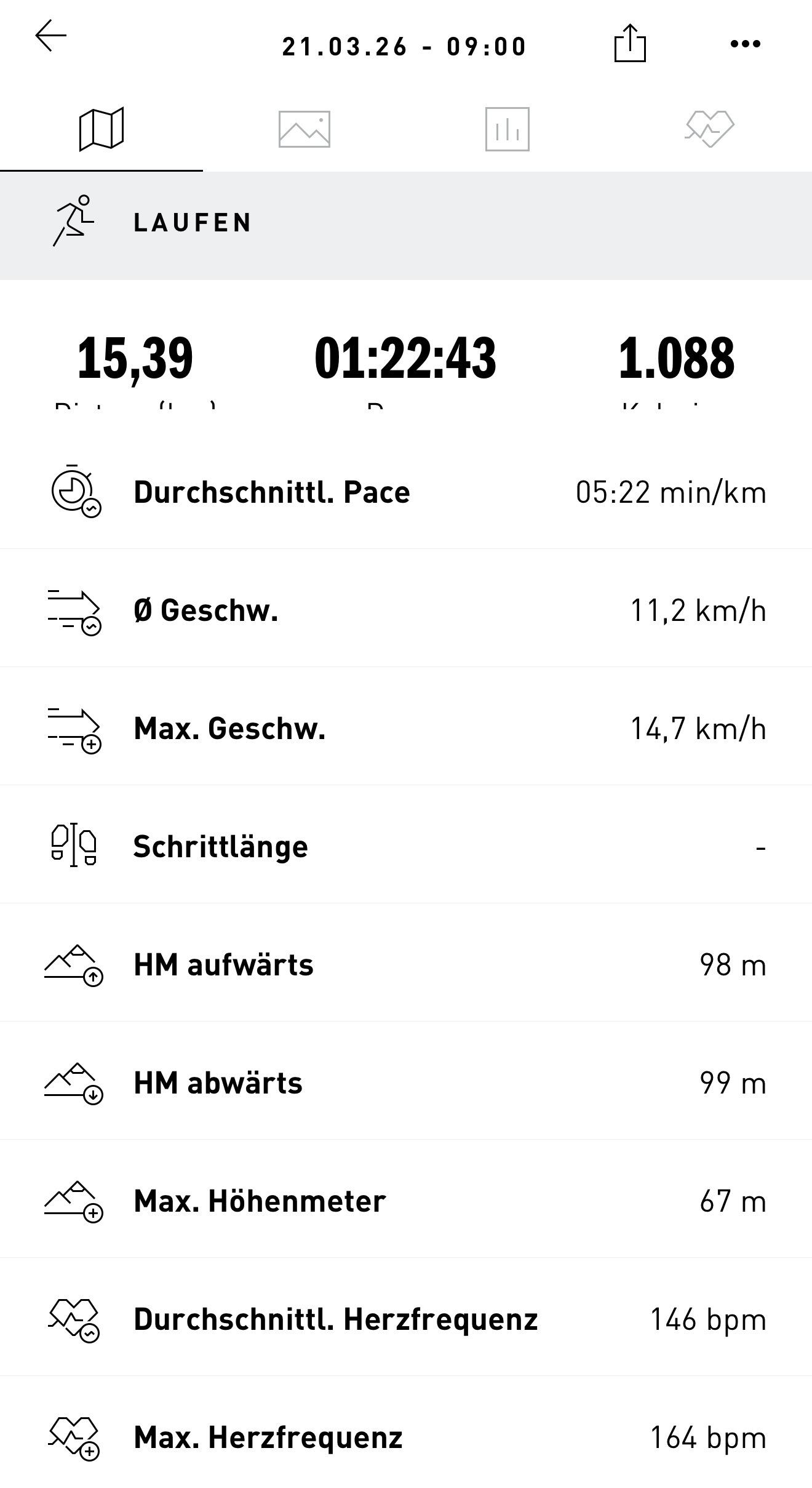Switch to the map tab
The height and width of the screenshot is (1488, 812).
click(x=101, y=129)
